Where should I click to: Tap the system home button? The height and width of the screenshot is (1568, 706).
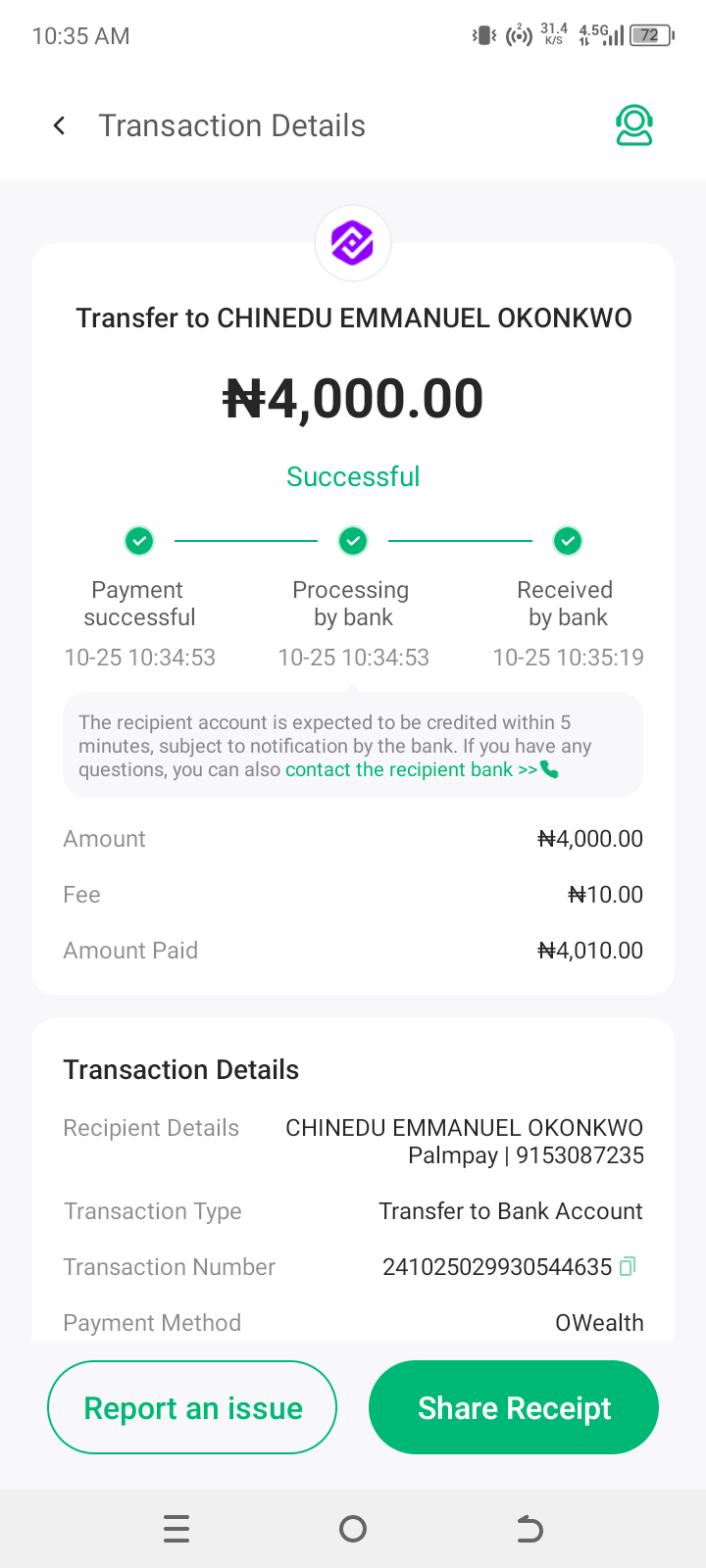click(353, 1529)
